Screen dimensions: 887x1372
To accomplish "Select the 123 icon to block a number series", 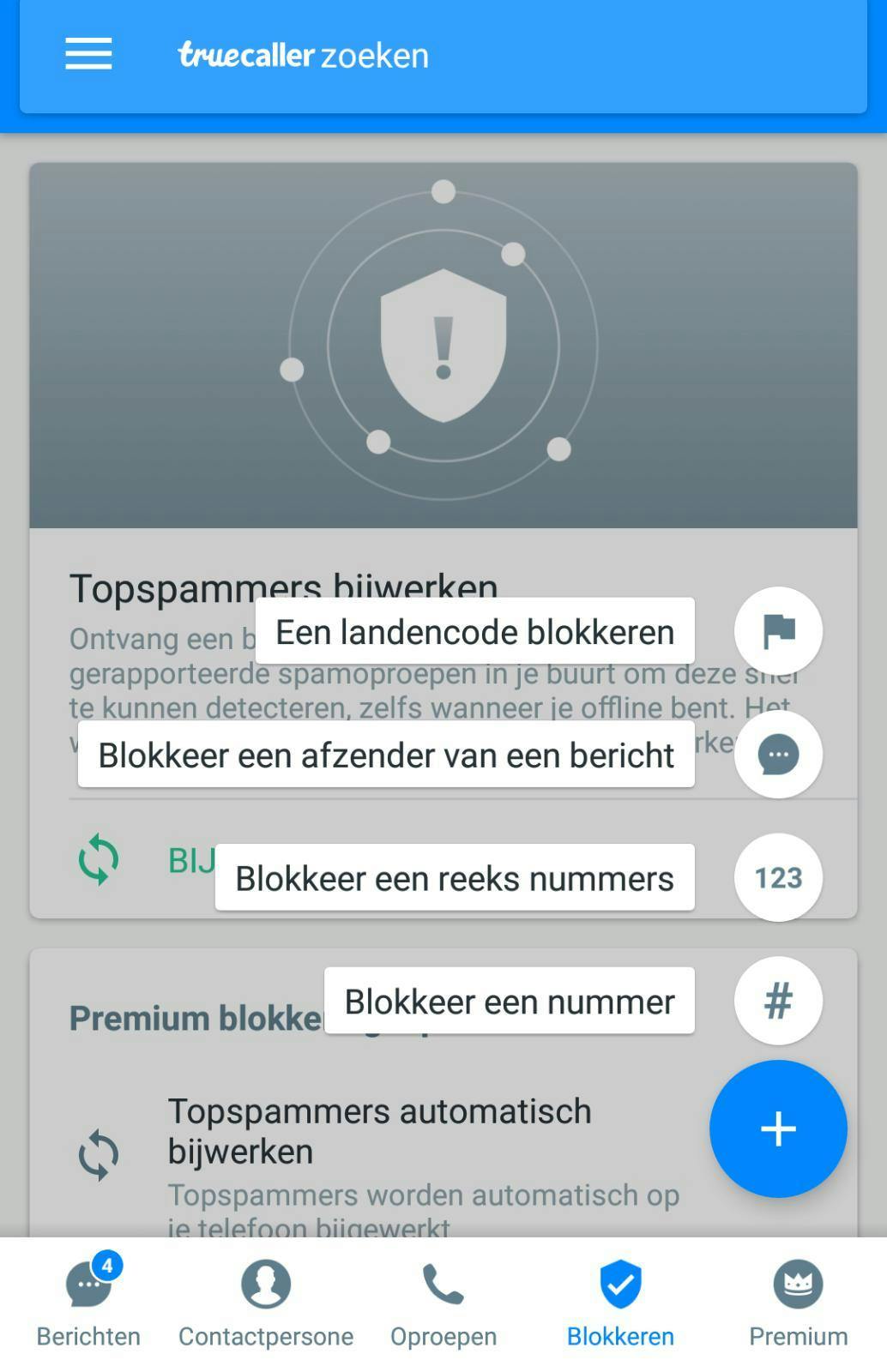I will point(777,877).
